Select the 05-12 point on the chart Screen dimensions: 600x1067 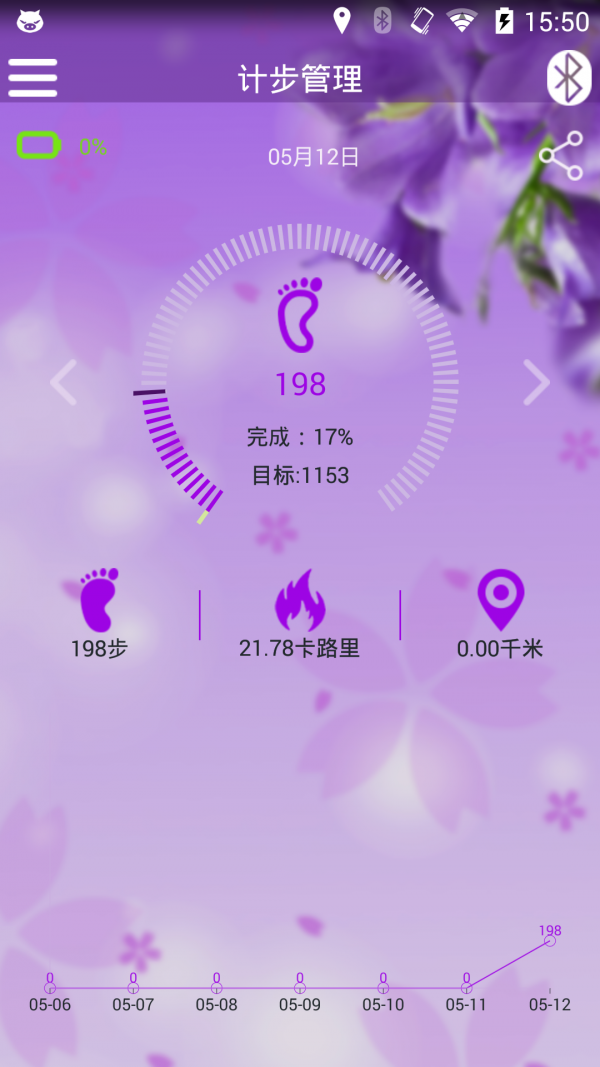click(550, 941)
